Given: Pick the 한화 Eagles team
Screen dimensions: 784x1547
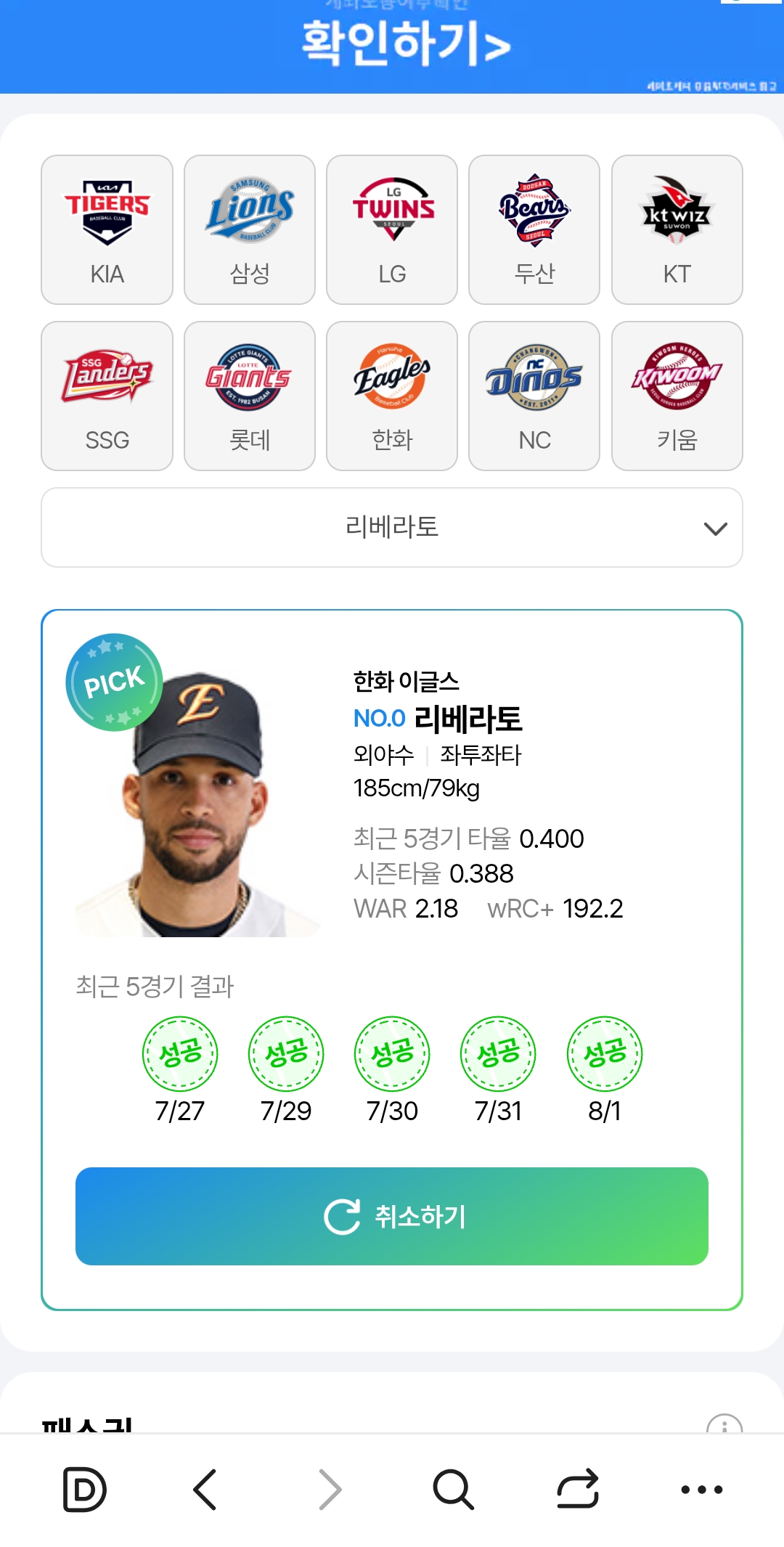Looking at the screenshot, I should click(x=392, y=396).
